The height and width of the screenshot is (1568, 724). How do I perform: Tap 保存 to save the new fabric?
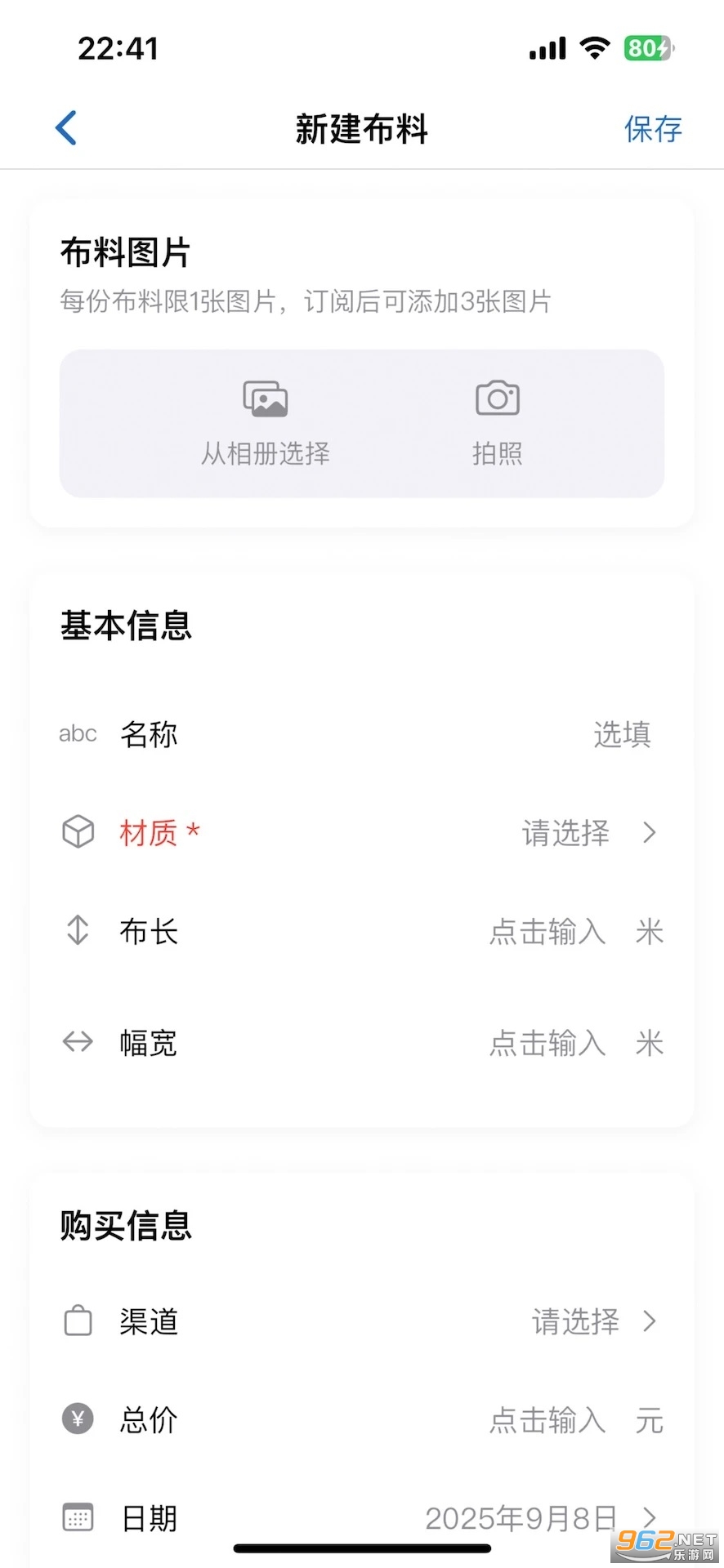pyautogui.click(x=652, y=129)
